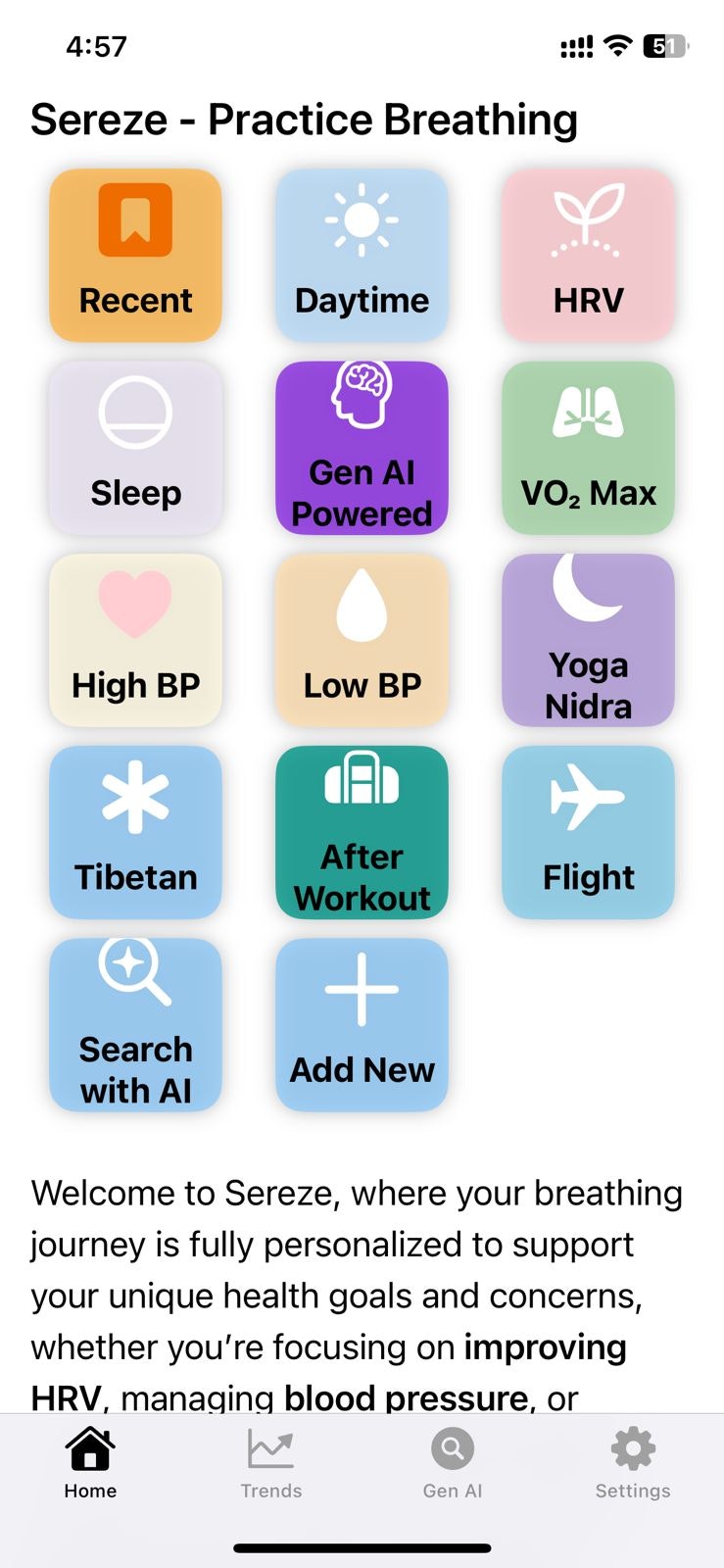Choose the Tibetan breathing tile

[x=135, y=832]
